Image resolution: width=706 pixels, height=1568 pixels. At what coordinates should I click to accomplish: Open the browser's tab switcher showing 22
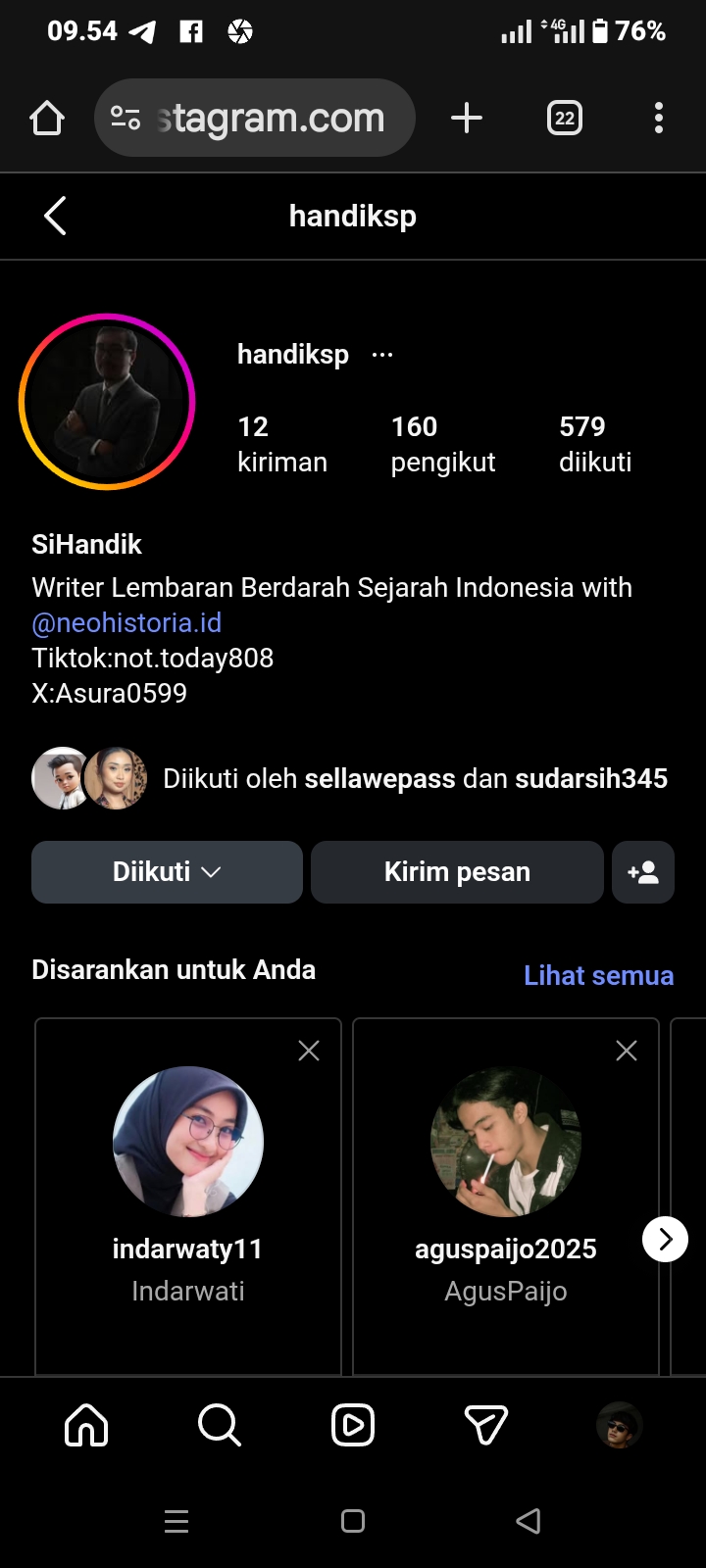[x=564, y=119]
